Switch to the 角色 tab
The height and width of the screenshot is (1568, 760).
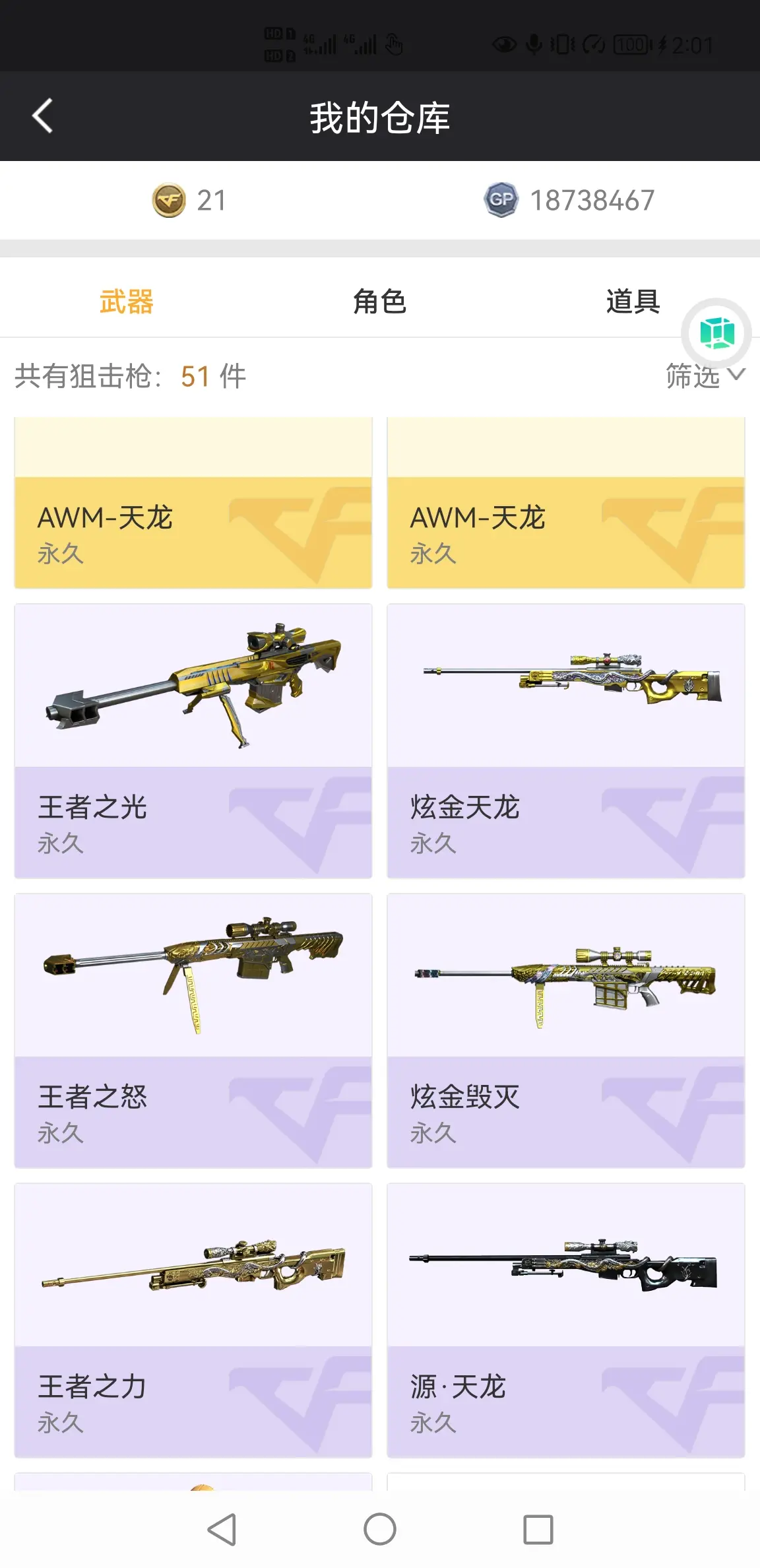click(379, 302)
